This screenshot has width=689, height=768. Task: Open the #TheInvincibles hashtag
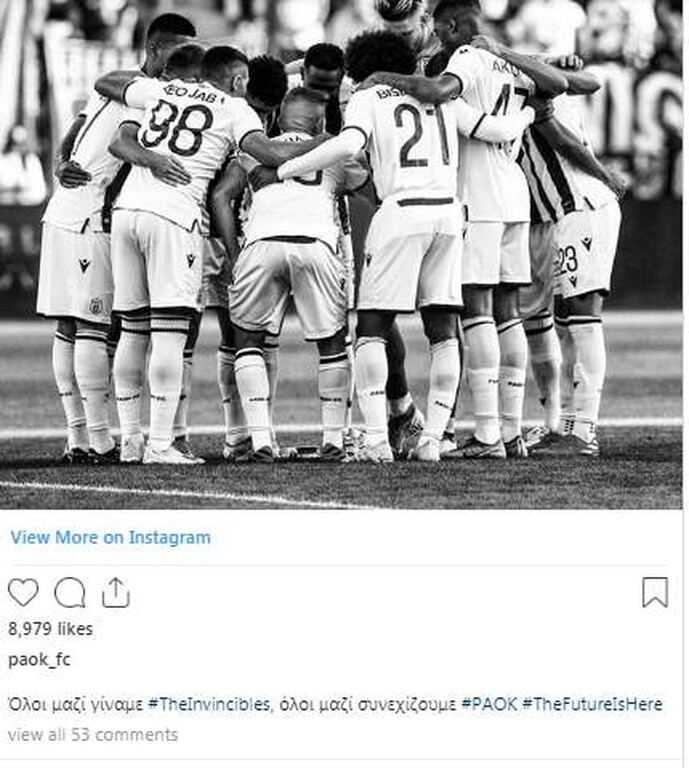click(x=209, y=704)
